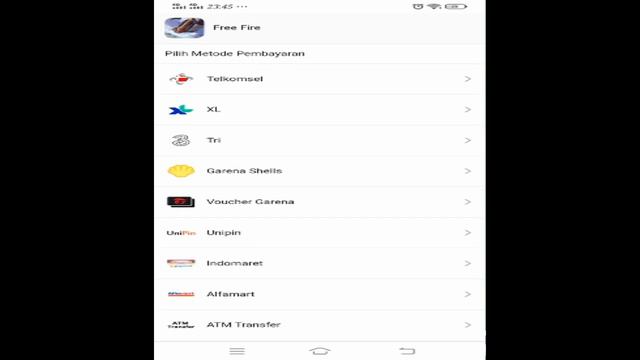
Task: Open ATM Transfer payment option
Action: coord(320,325)
